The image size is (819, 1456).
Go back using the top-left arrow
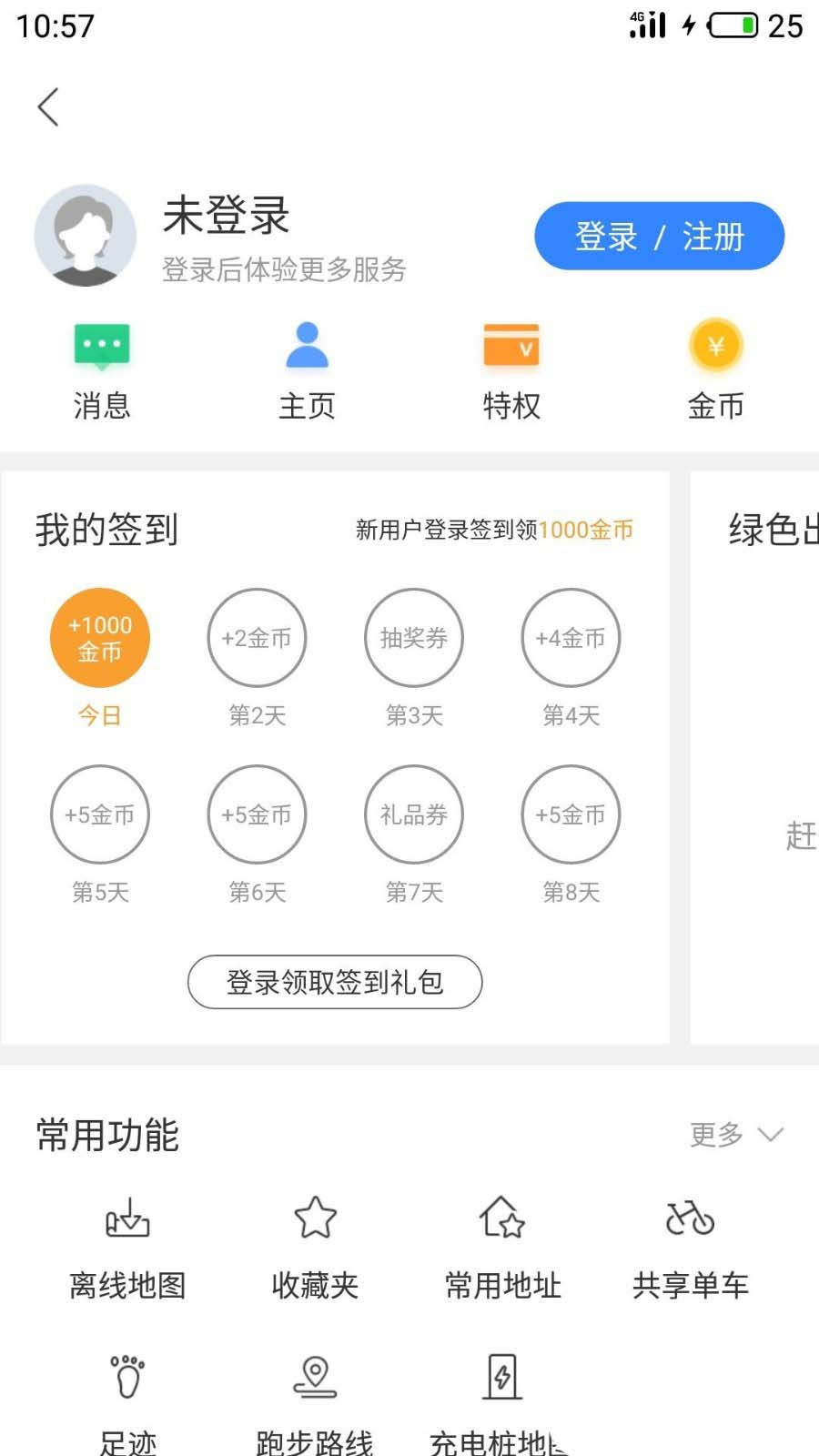pos(49,107)
